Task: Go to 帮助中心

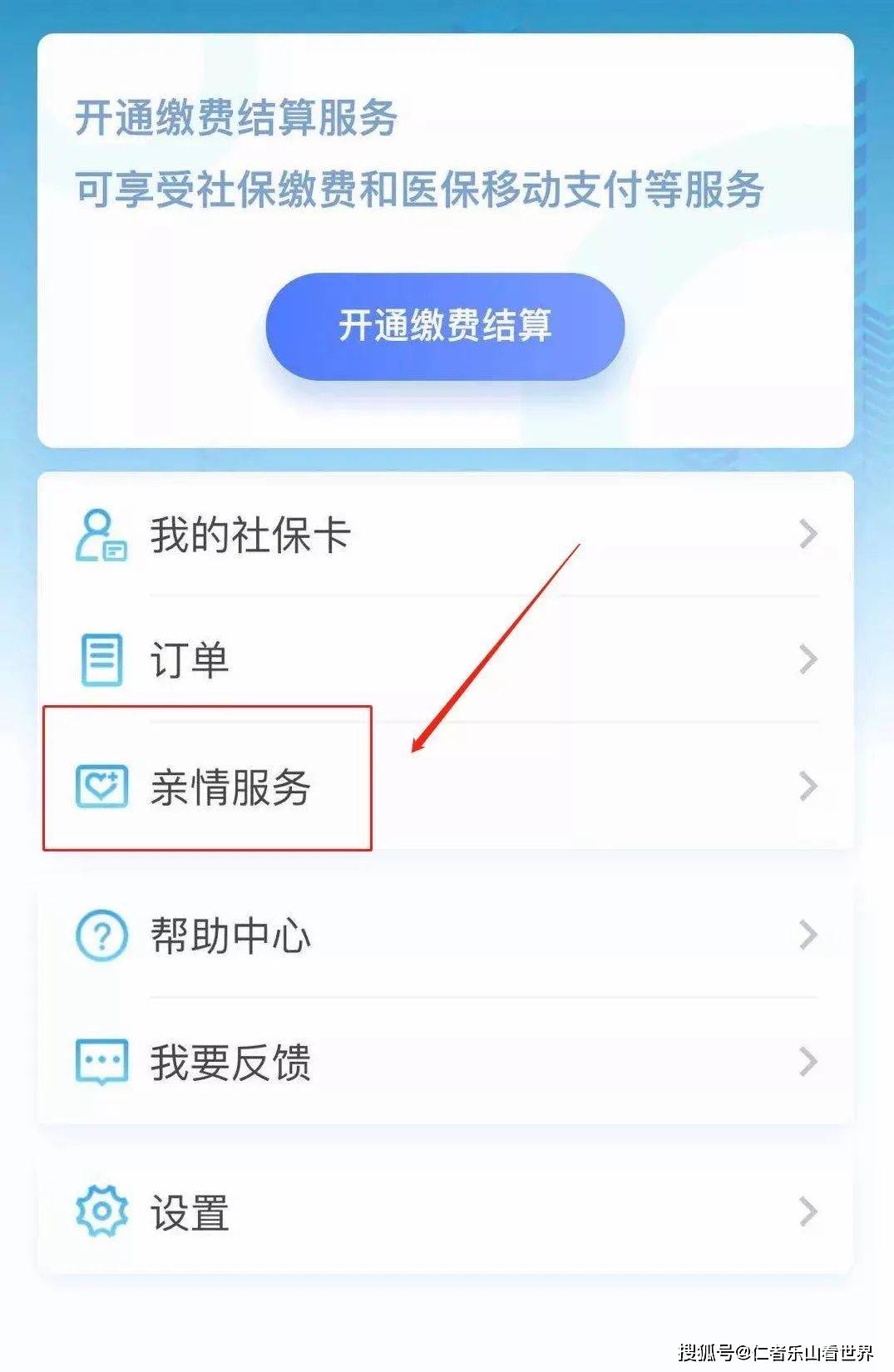Action: click(x=445, y=935)
